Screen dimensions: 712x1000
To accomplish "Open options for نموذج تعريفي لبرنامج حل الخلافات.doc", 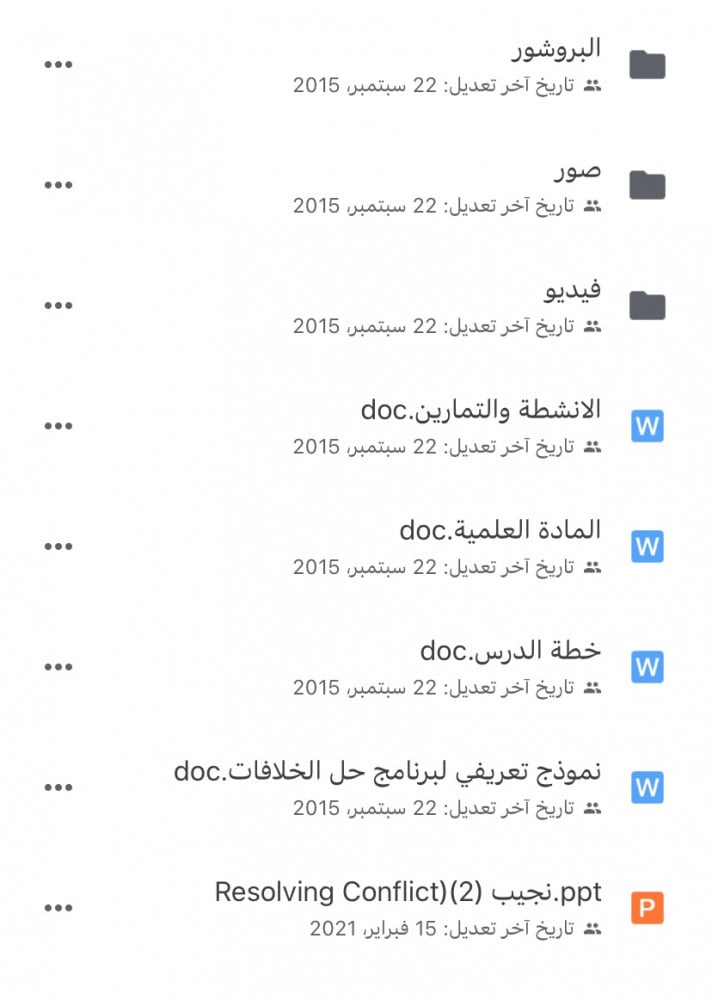I will (59, 787).
